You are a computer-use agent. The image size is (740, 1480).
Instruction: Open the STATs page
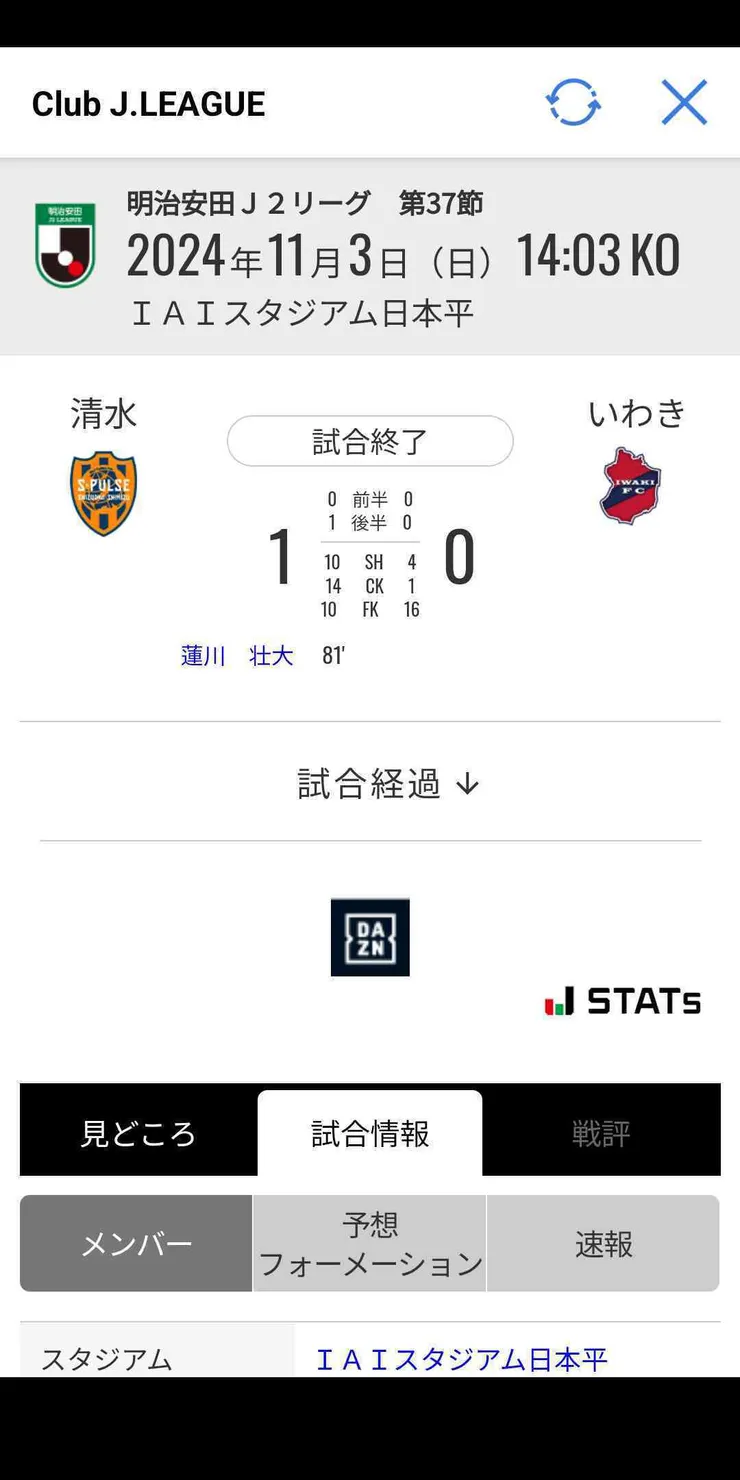pyautogui.click(x=623, y=1001)
